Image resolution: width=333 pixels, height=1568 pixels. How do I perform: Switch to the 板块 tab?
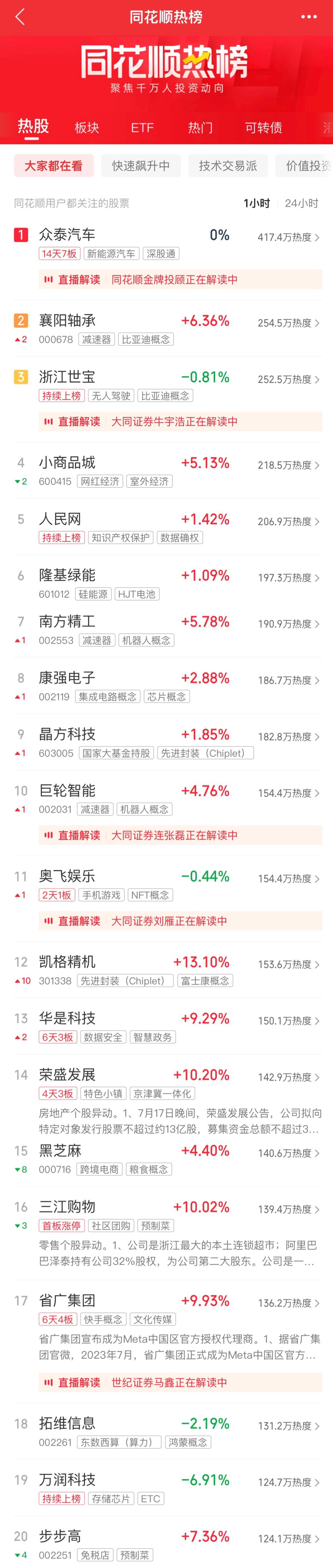87,127
